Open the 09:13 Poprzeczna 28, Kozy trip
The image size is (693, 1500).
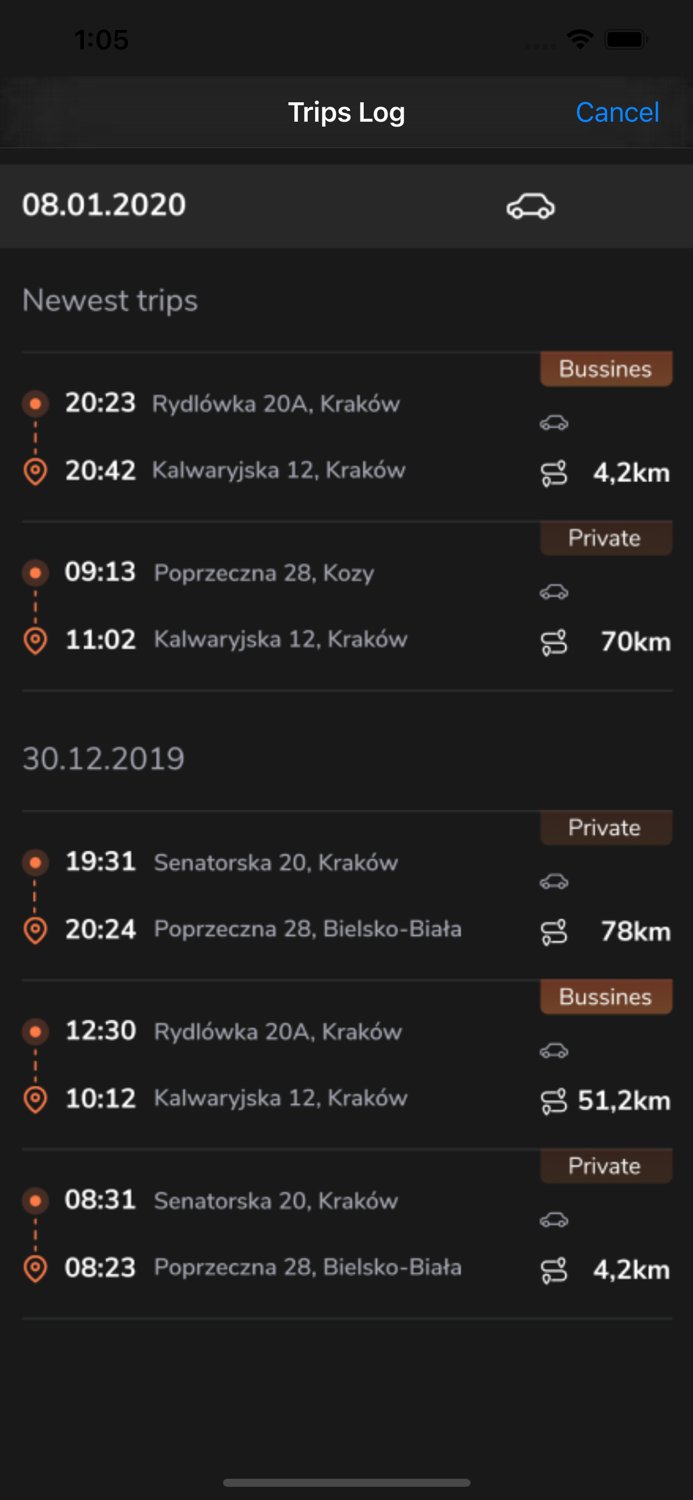(x=347, y=606)
